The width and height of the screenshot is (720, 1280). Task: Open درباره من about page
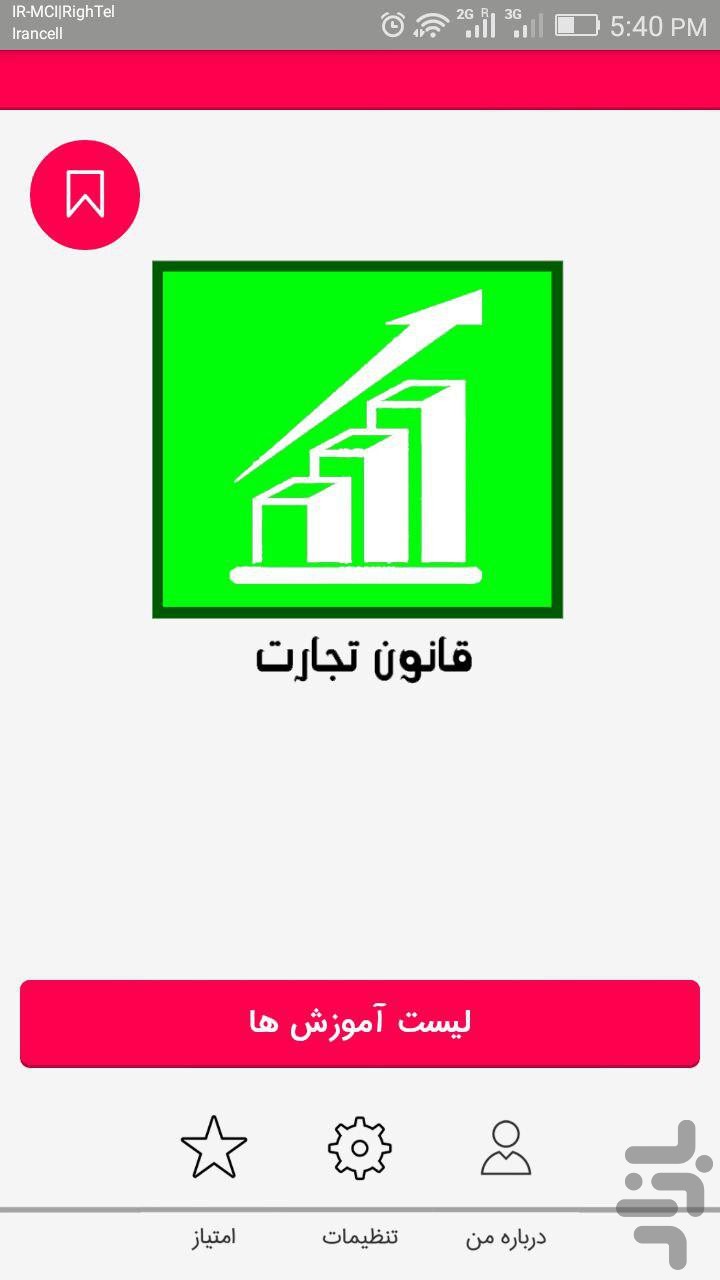506,1149
